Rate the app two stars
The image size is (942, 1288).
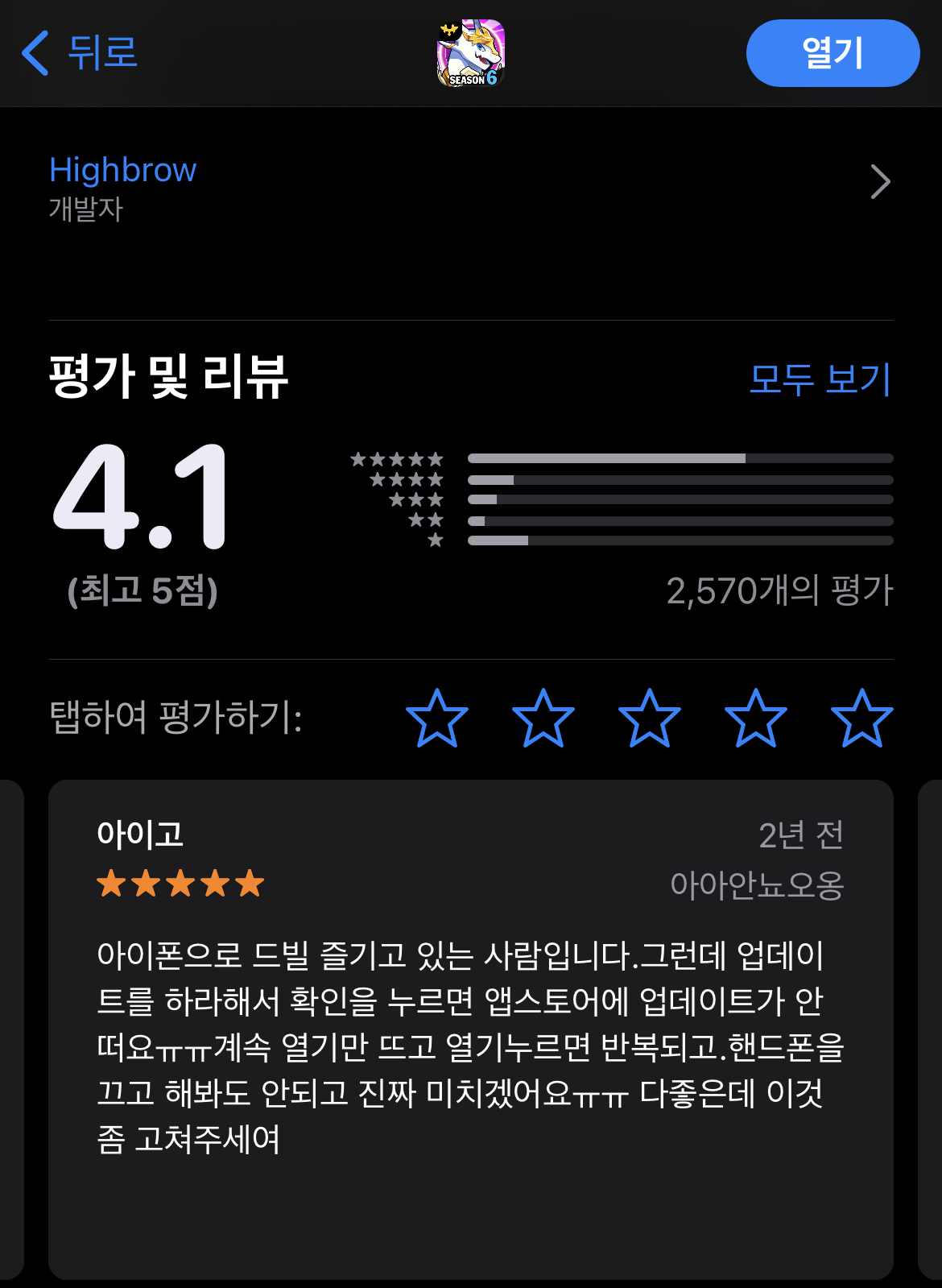pos(543,718)
